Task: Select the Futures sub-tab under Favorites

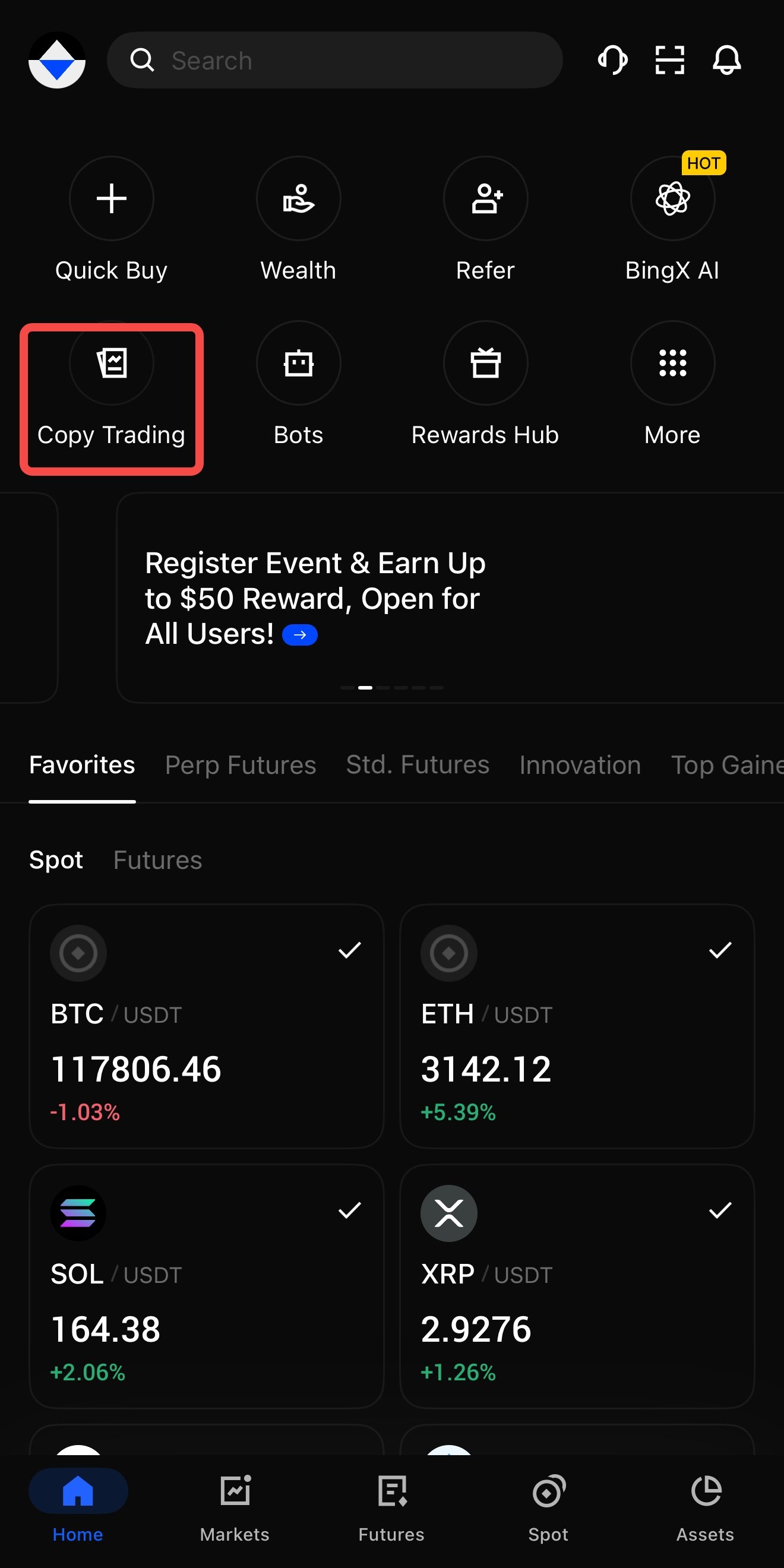Action: pos(157,860)
